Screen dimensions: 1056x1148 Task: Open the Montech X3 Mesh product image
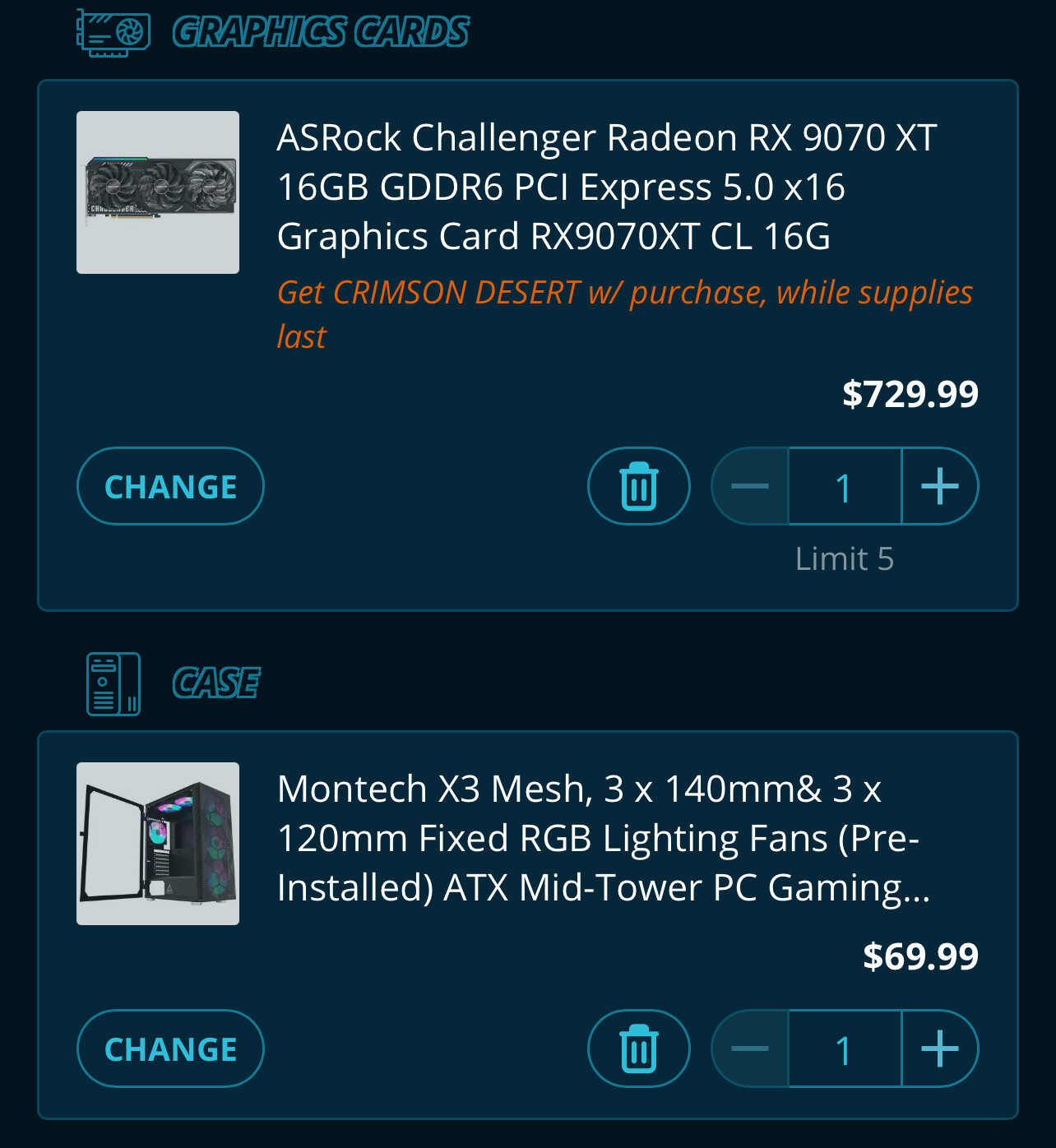point(158,844)
